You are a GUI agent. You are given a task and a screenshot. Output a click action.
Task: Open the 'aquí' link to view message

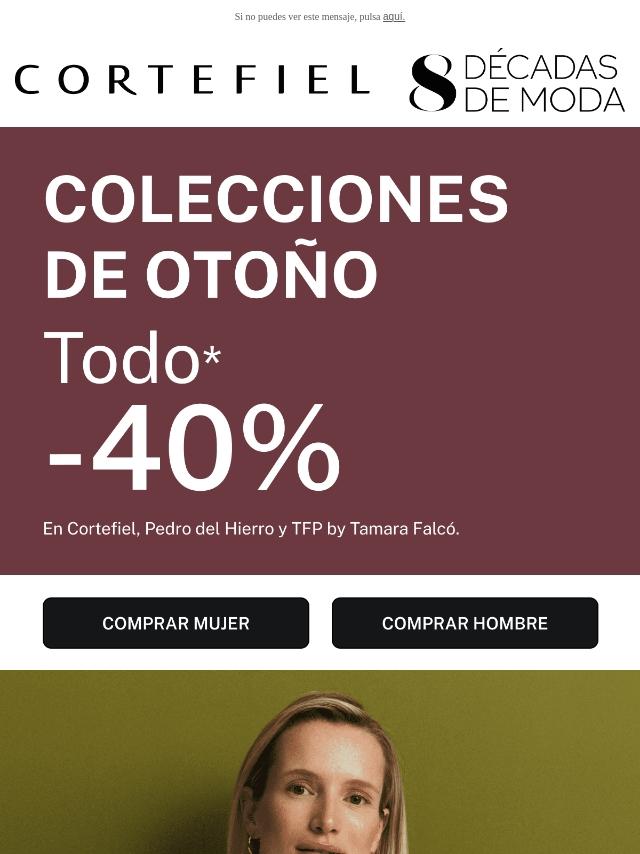pos(394,17)
